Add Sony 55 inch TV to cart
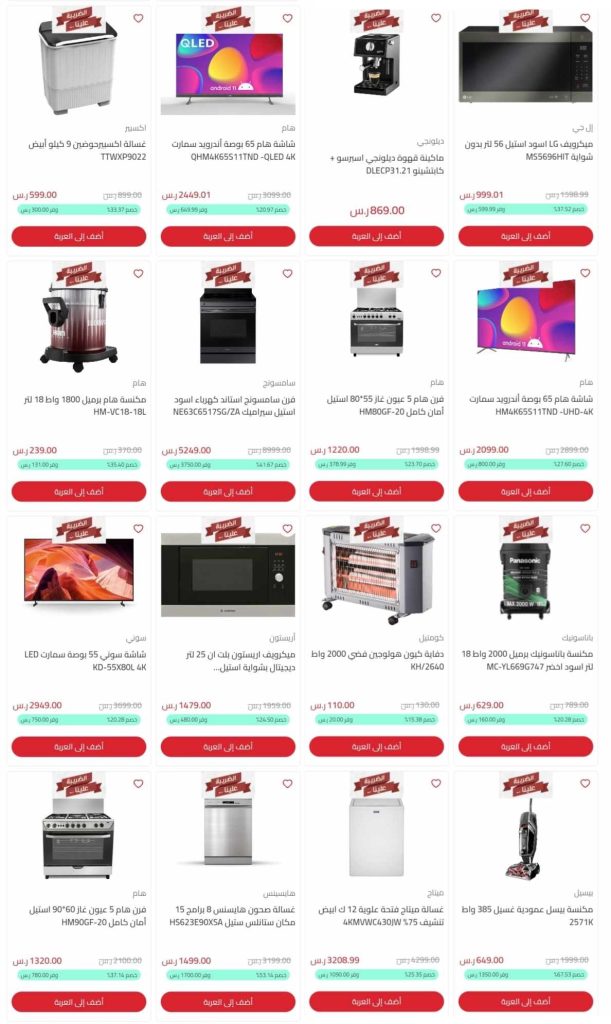 (79, 746)
